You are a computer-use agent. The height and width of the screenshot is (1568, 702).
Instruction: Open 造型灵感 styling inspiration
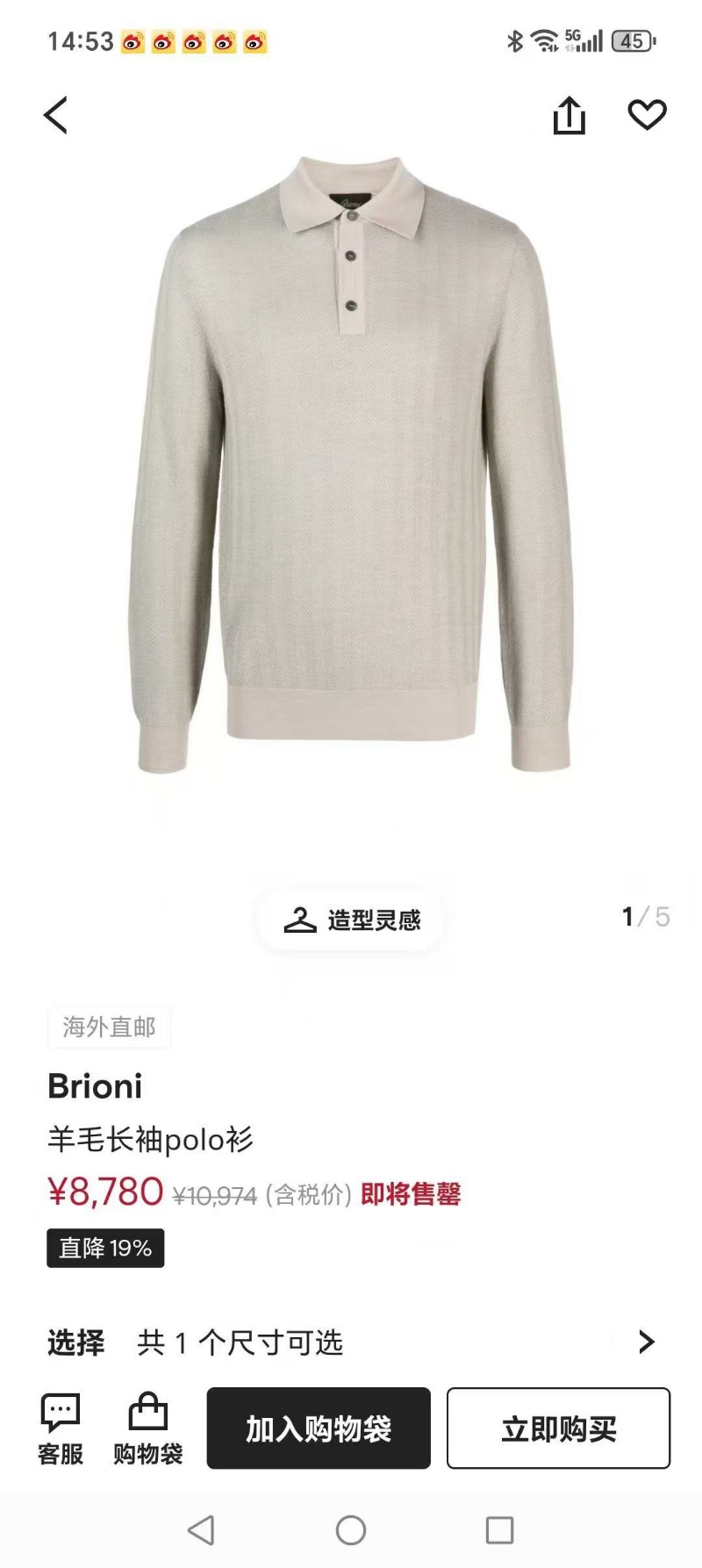pos(351,920)
